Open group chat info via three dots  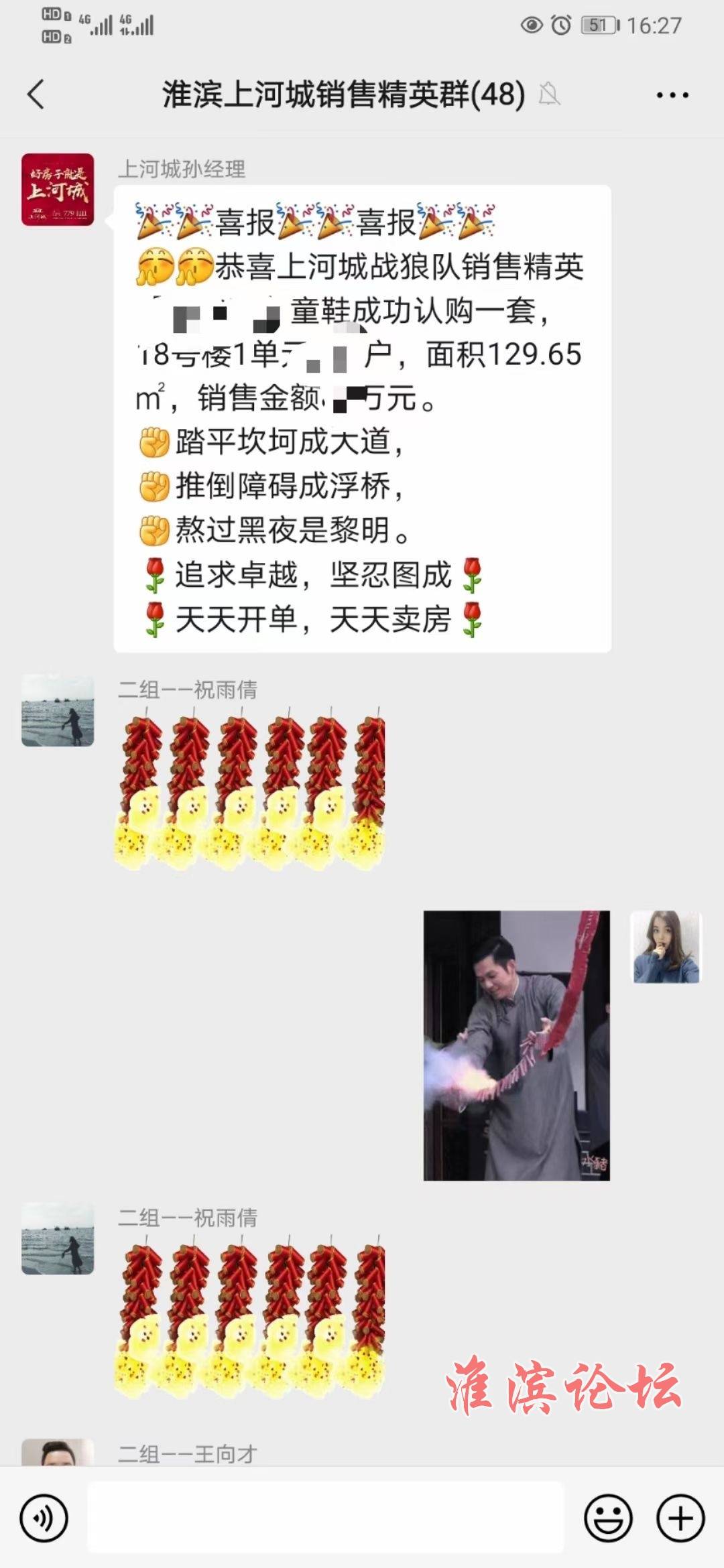pyautogui.click(x=672, y=95)
